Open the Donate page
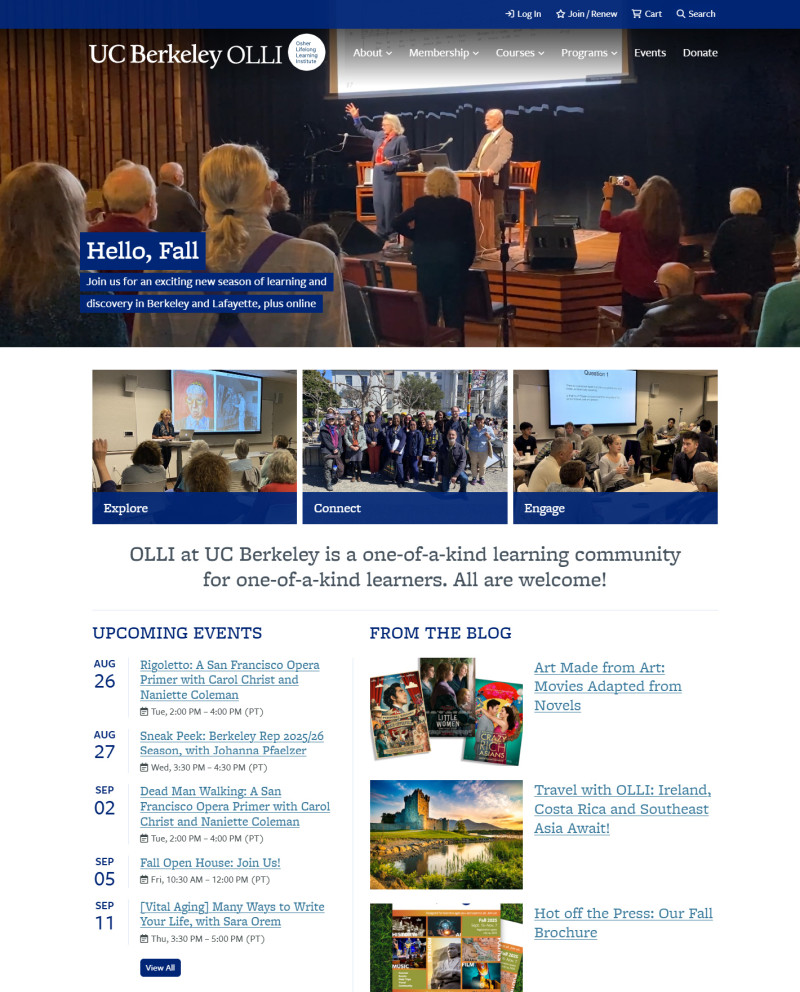This screenshot has width=800, height=992. click(700, 53)
